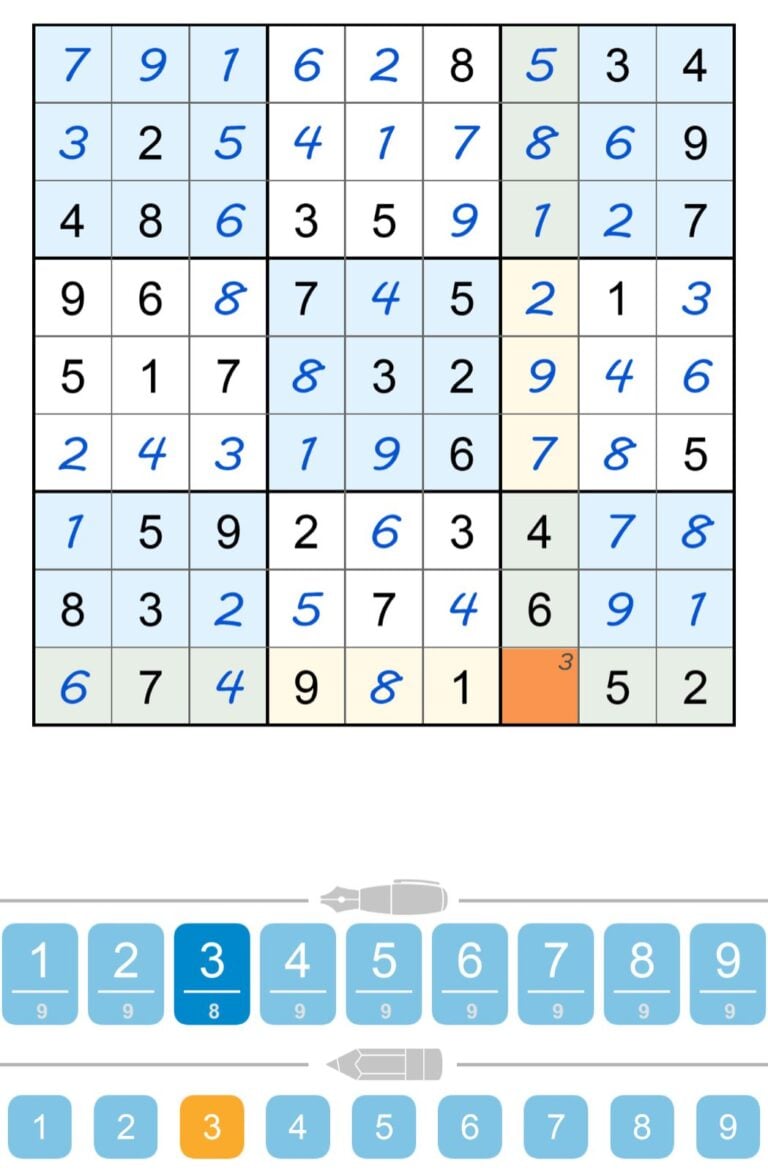The width and height of the screenshot is (768, 1171).
Task: Select pencil note digit 5
Action: coord(384,1126)
